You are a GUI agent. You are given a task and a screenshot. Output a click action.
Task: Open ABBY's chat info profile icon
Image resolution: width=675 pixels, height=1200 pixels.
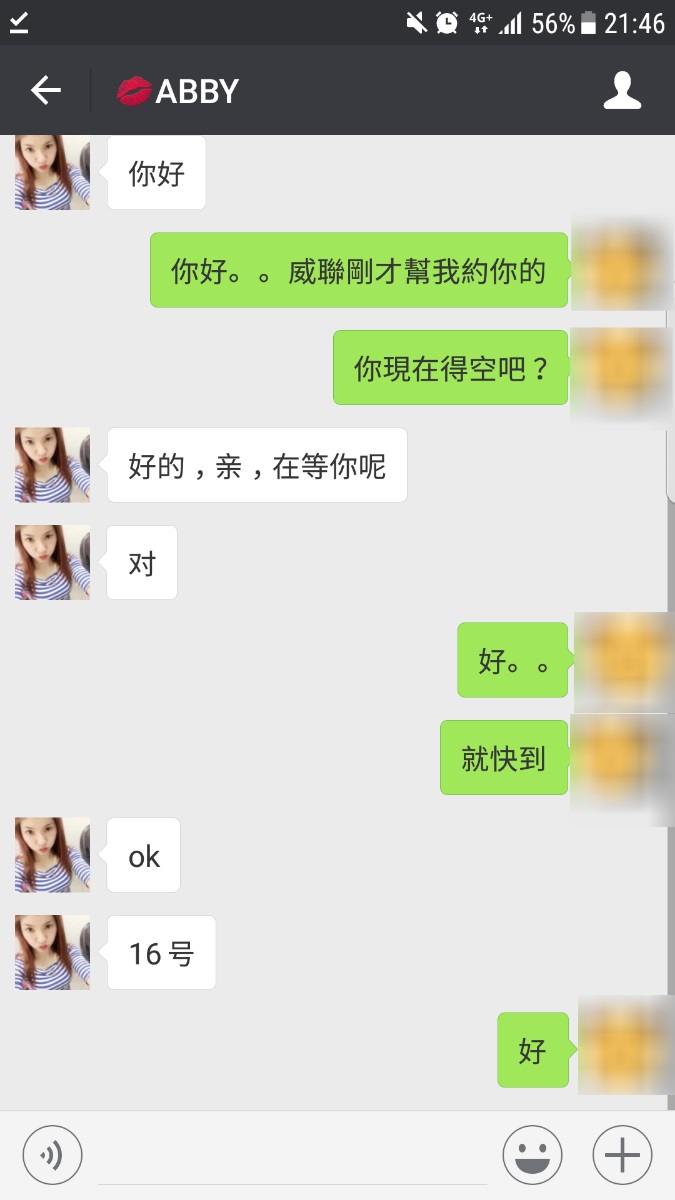point(621,91)
